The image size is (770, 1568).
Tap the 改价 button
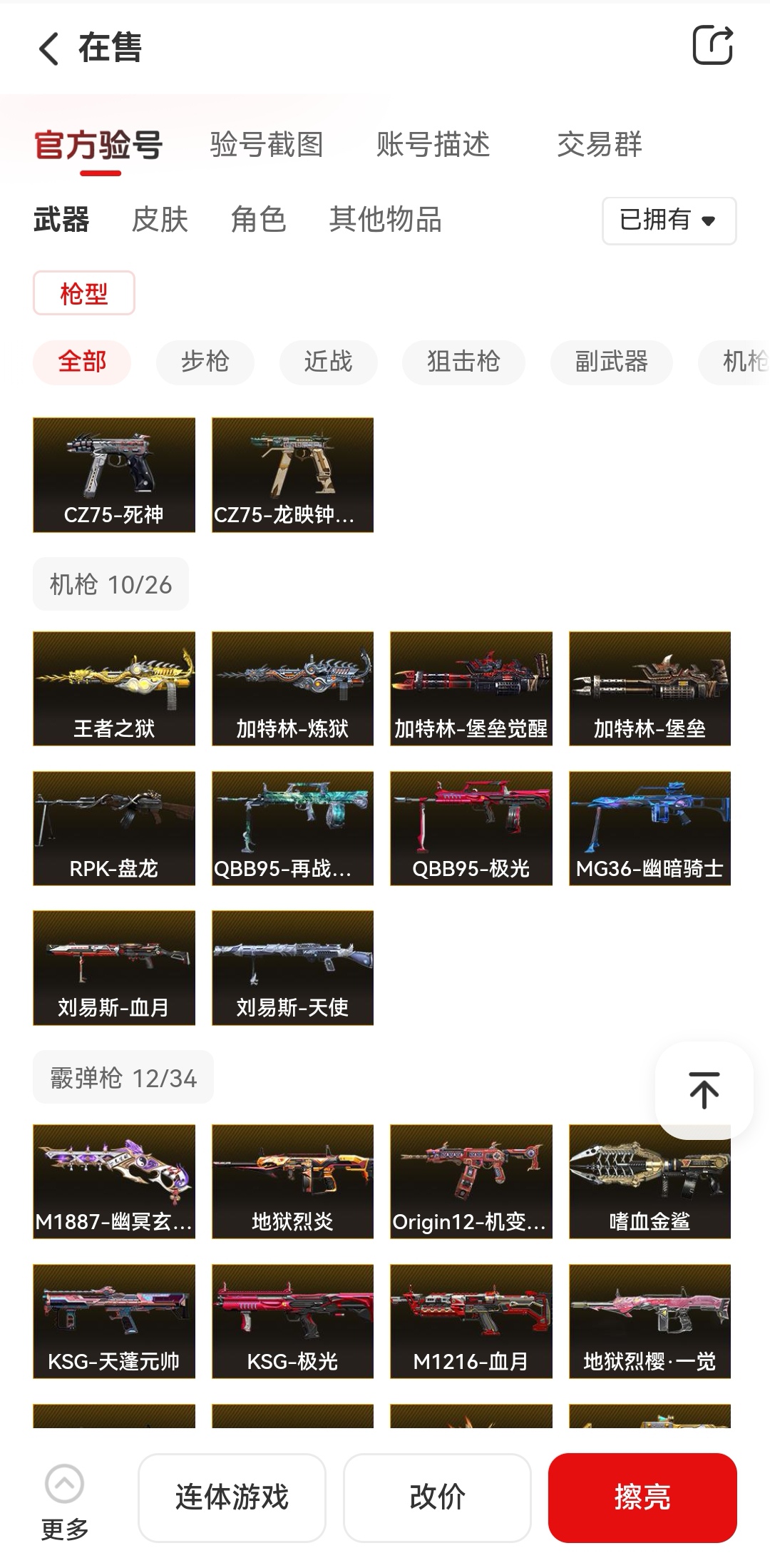[437, 1497]
